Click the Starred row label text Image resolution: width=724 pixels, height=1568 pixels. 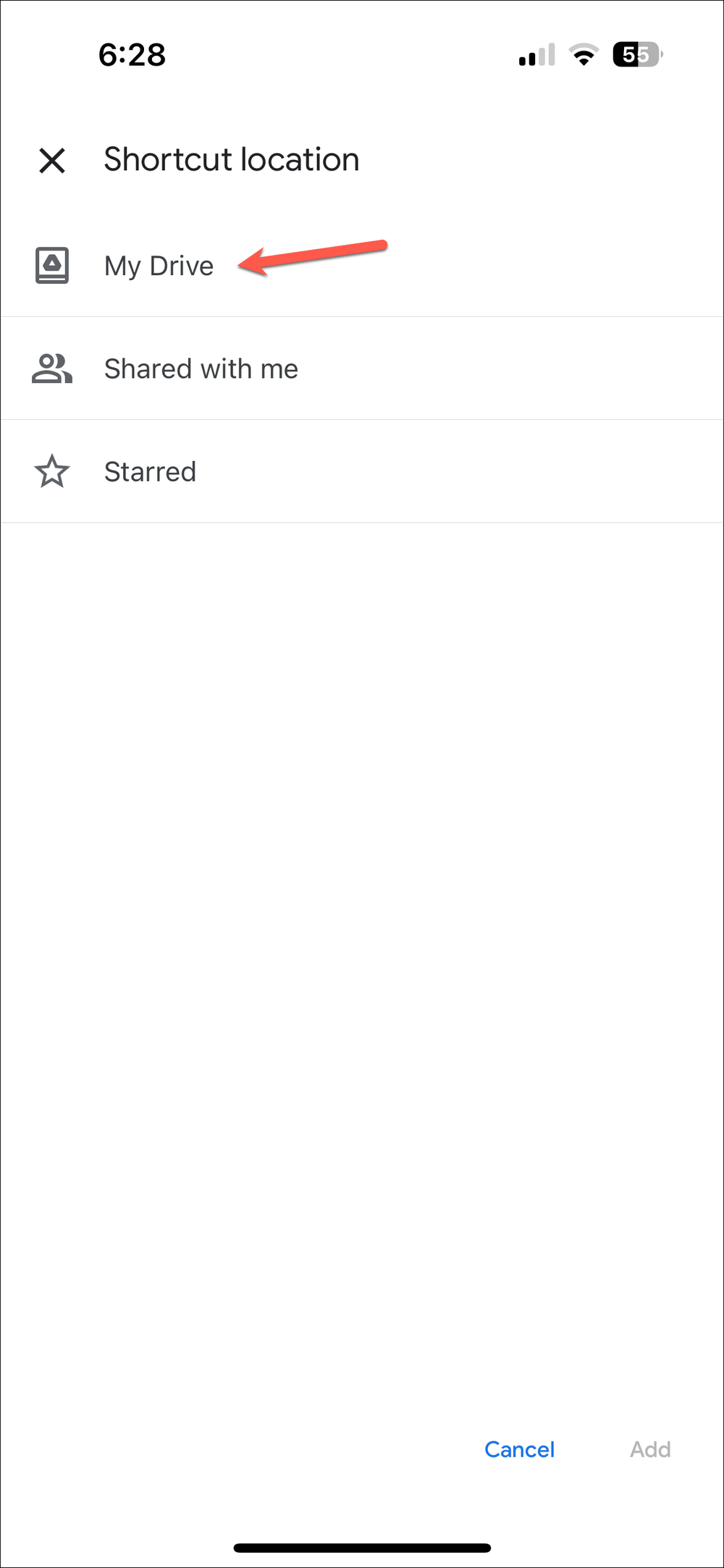click(149, 471)
